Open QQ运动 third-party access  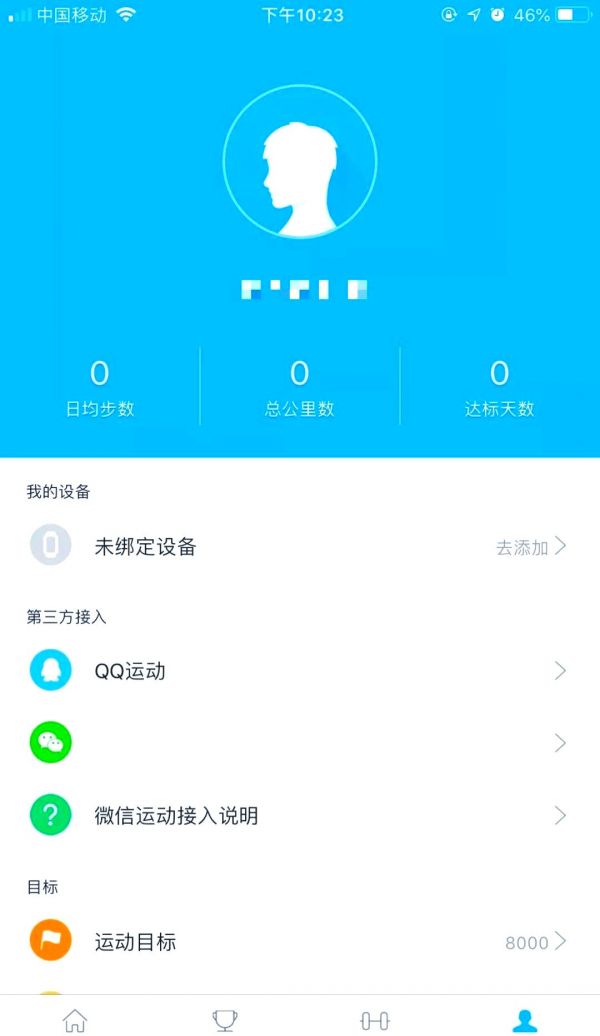point(300,671)
